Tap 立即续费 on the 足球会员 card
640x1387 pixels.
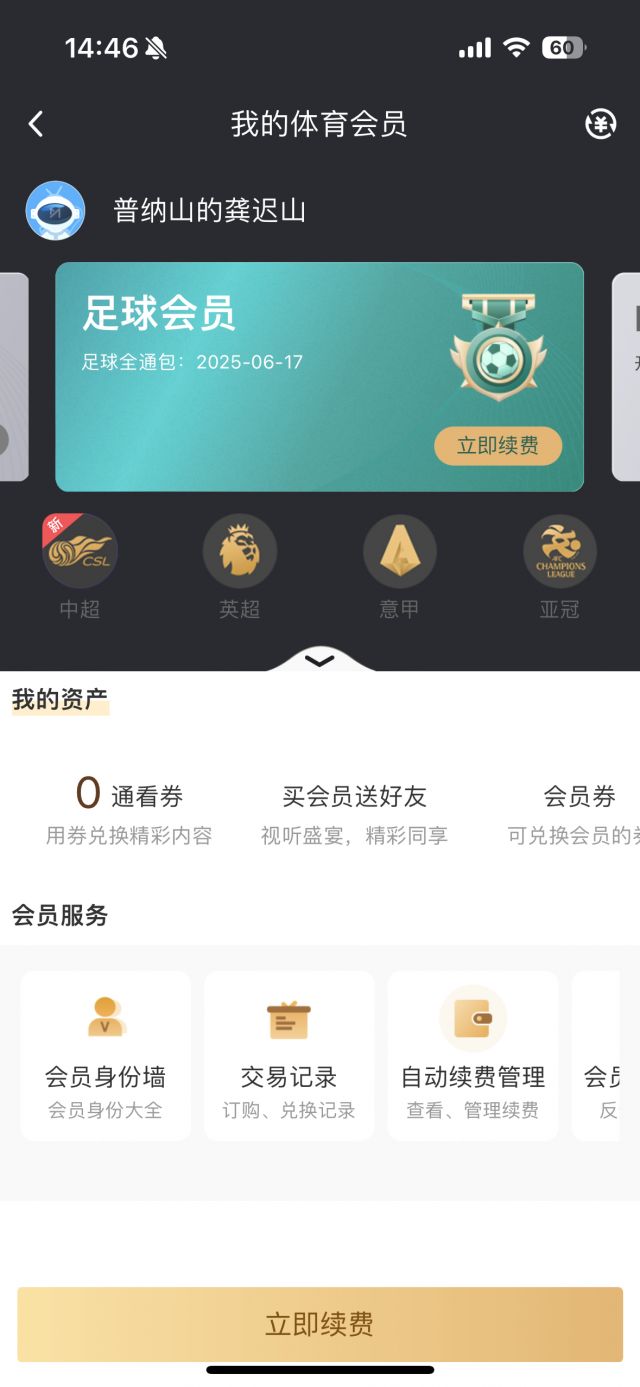tap(498, 446)
